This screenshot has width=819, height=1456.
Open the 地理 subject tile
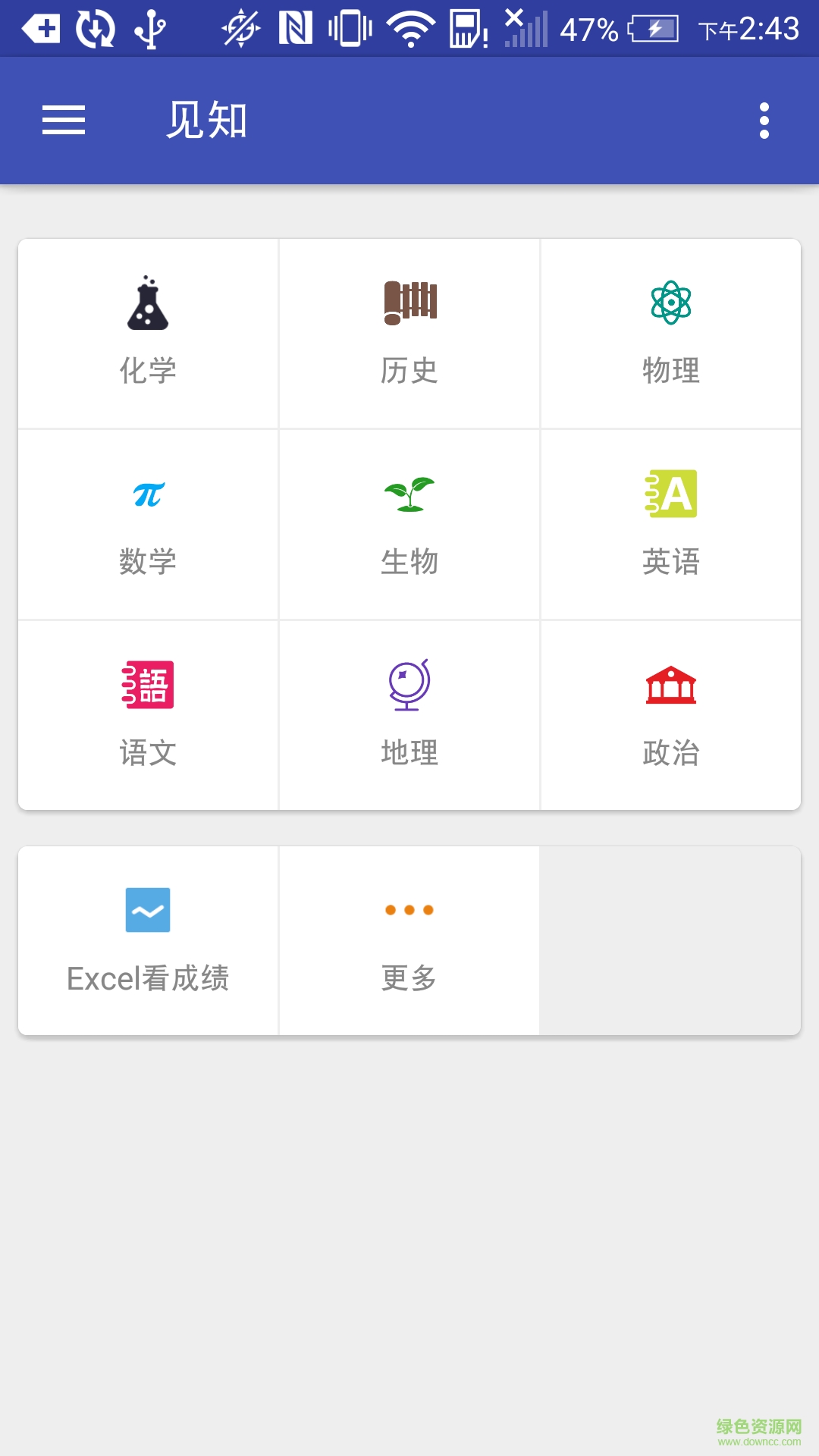[409, 715]
